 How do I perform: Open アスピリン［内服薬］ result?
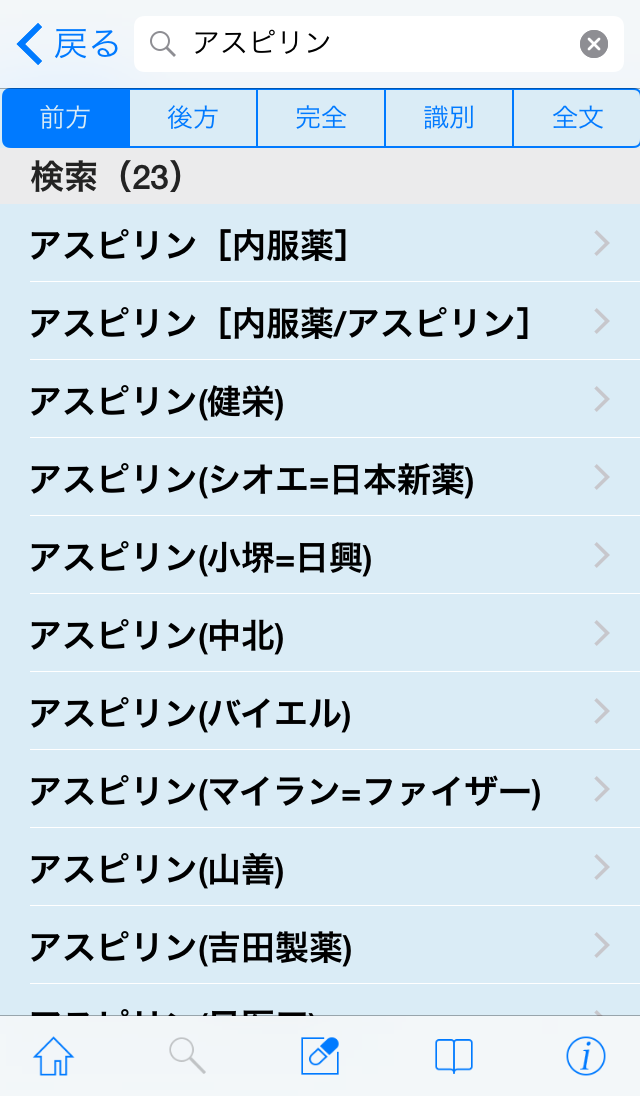(x=320, y=244)
